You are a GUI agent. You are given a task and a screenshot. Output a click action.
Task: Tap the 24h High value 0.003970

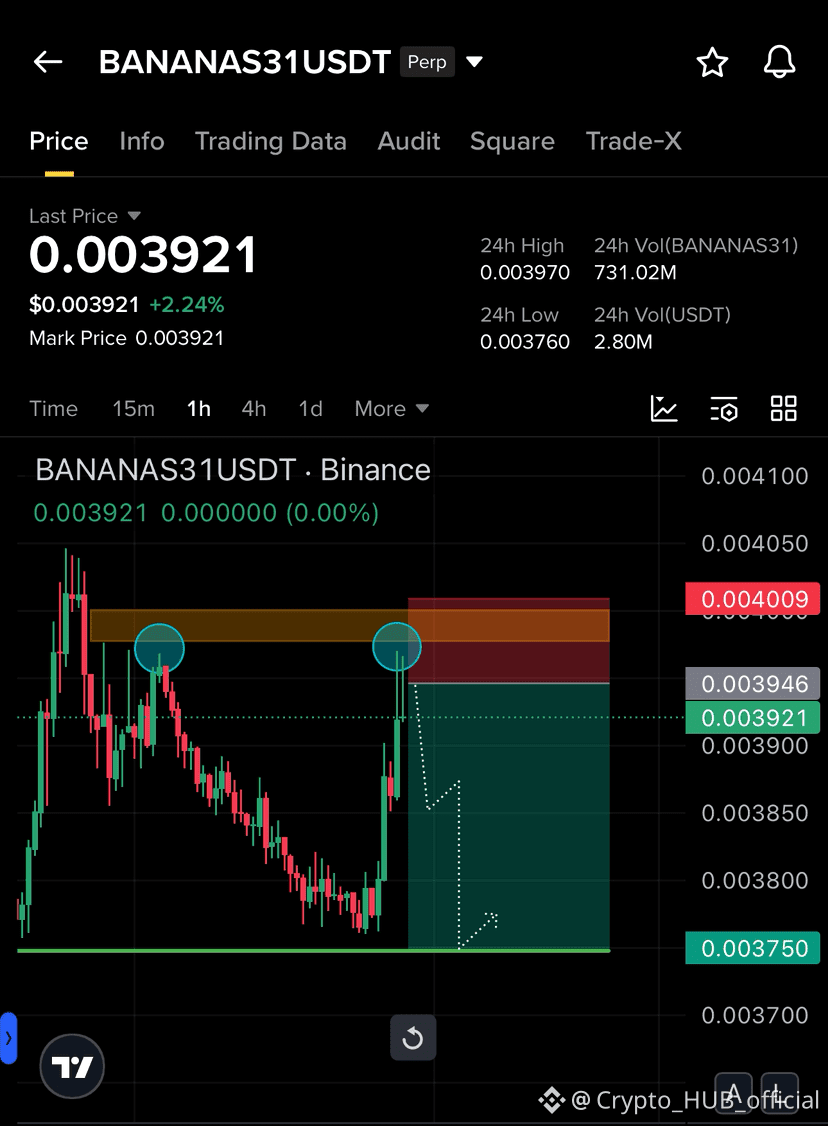pos(524,272)
